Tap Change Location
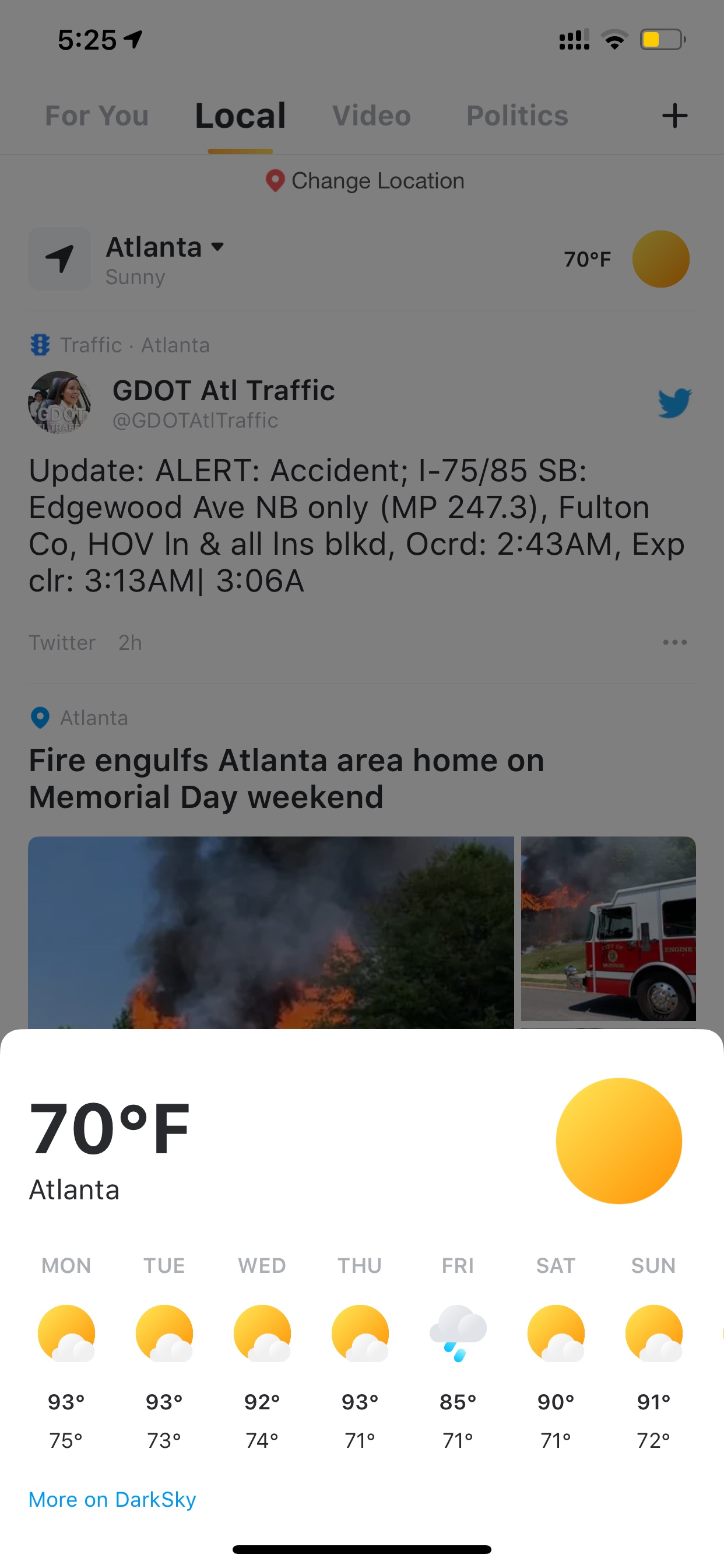 point(365,181)
